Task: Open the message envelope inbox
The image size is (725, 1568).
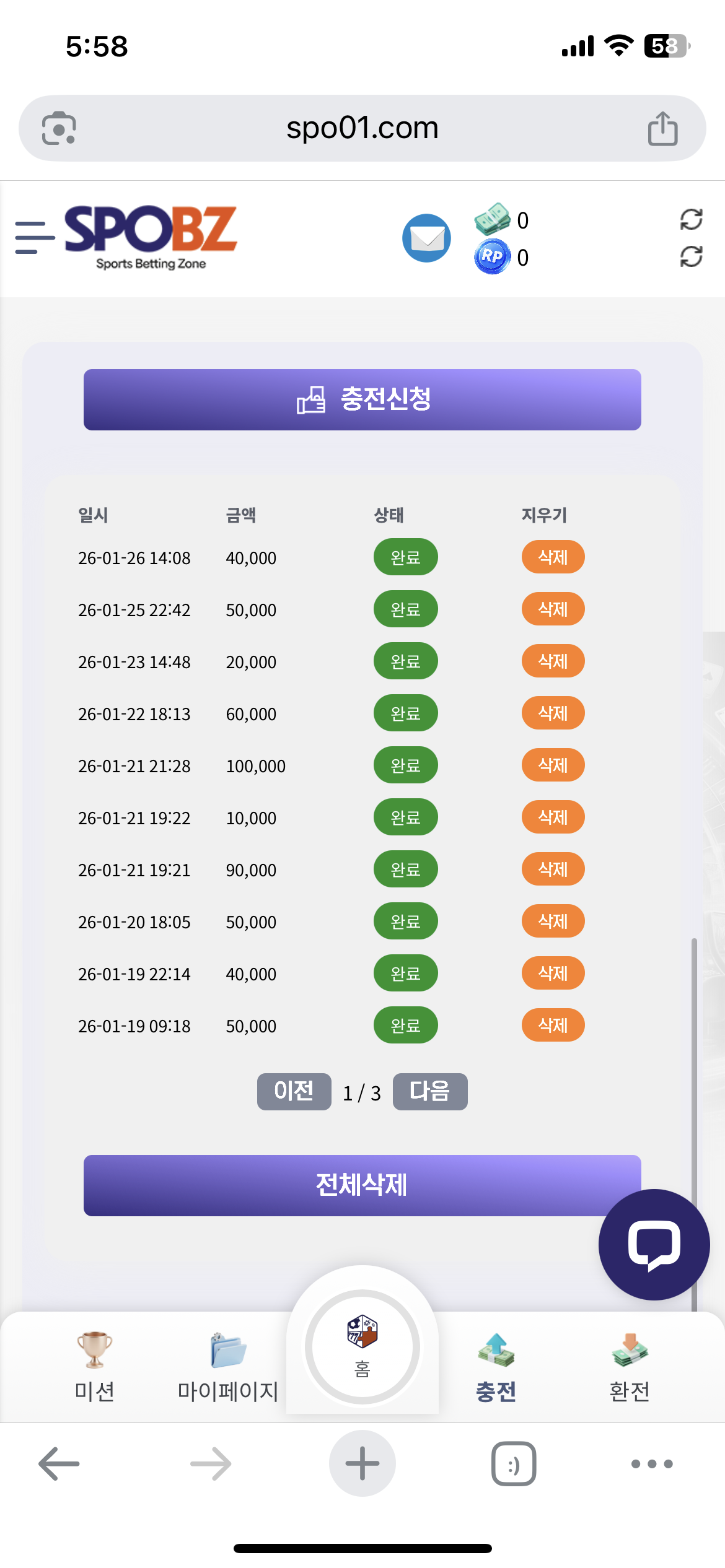Action: pos(426,238)
